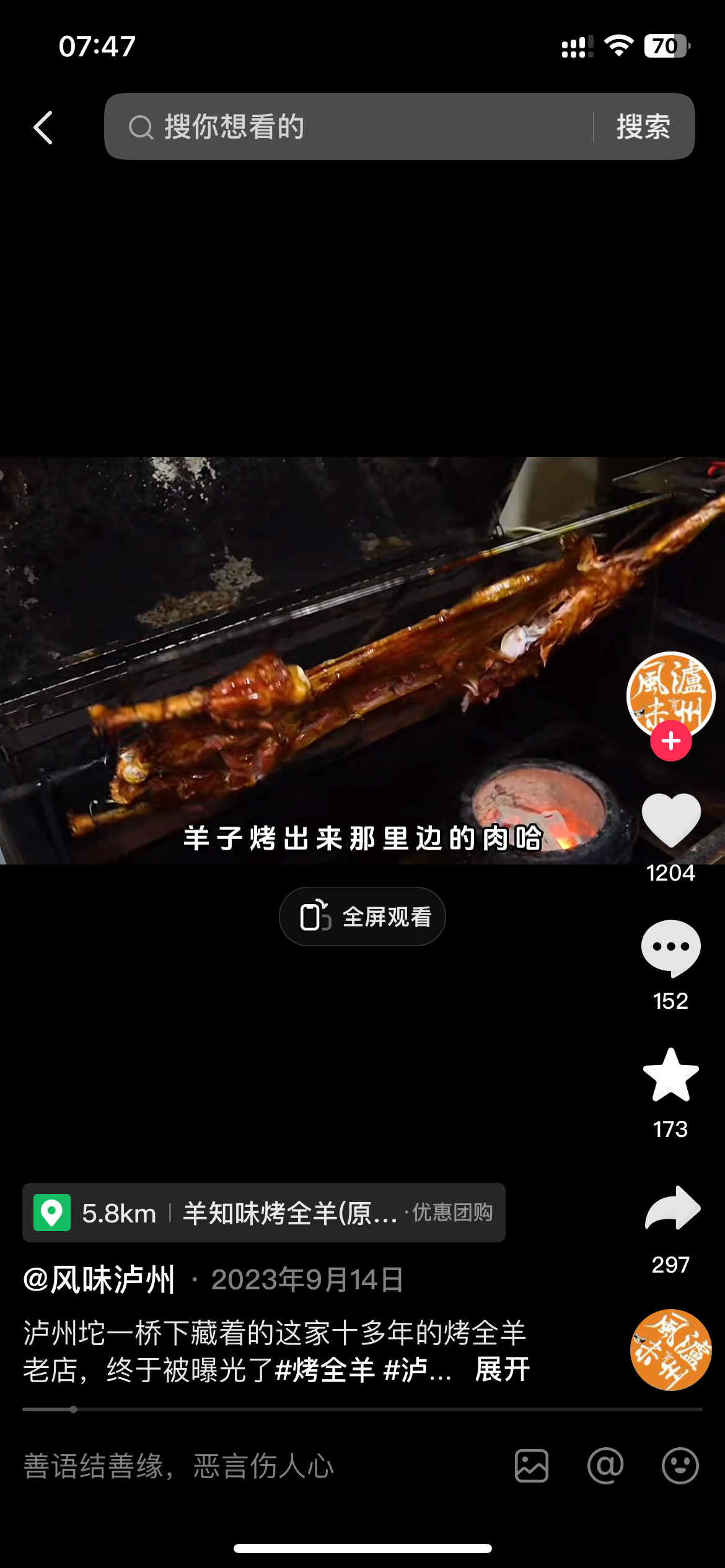Go back with the top-left arrow
The width and height of the screenshot is (725, 1568).
click(43, 128)
